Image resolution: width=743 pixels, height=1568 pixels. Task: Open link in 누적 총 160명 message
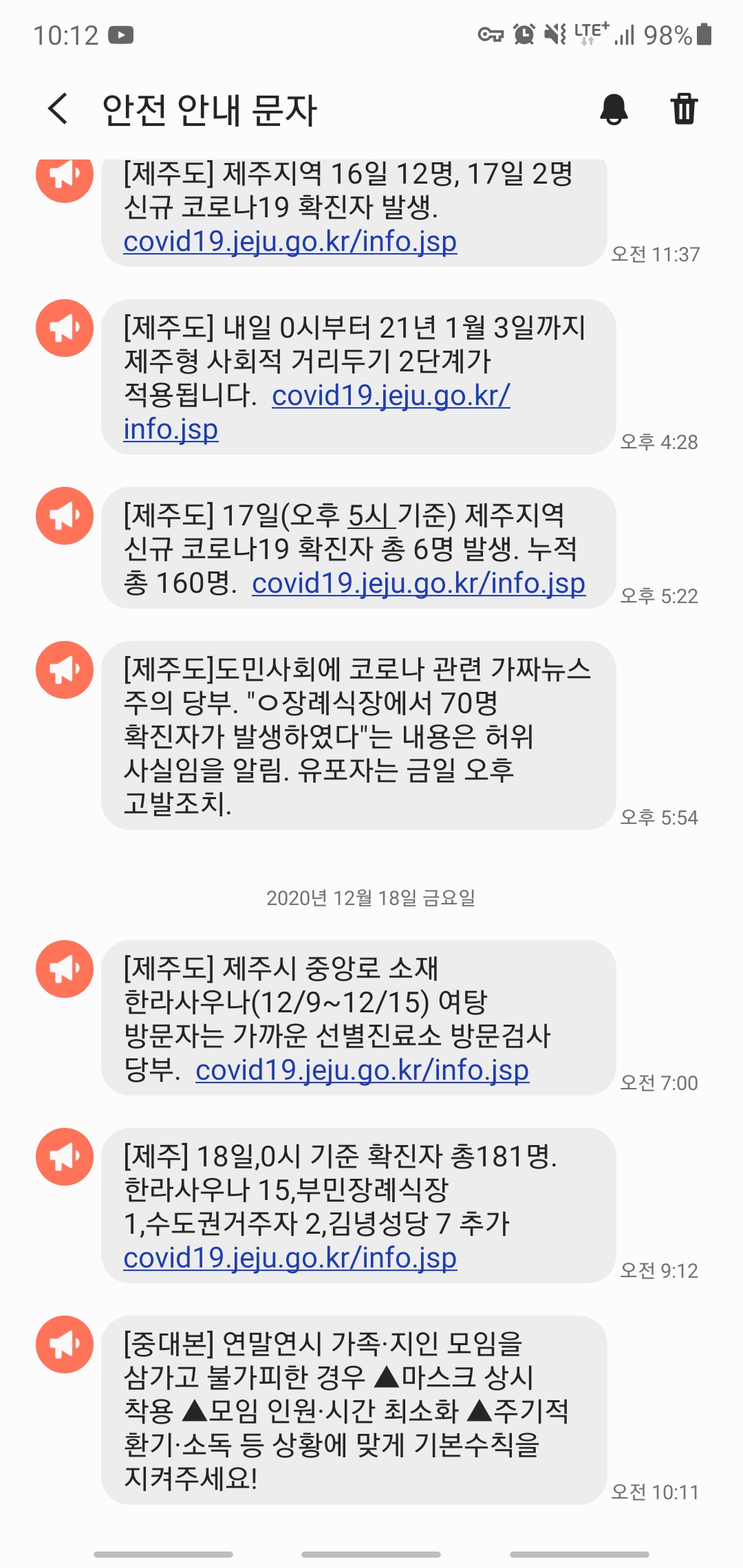point(418,584)
